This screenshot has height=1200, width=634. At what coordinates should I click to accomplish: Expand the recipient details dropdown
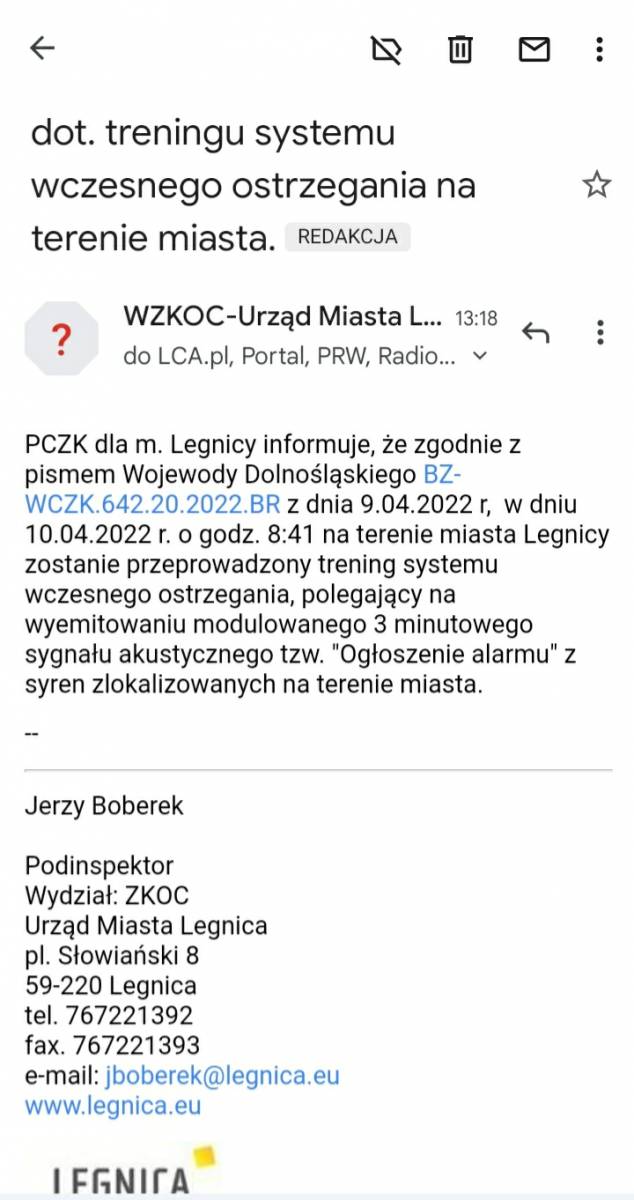coord(480,355)
